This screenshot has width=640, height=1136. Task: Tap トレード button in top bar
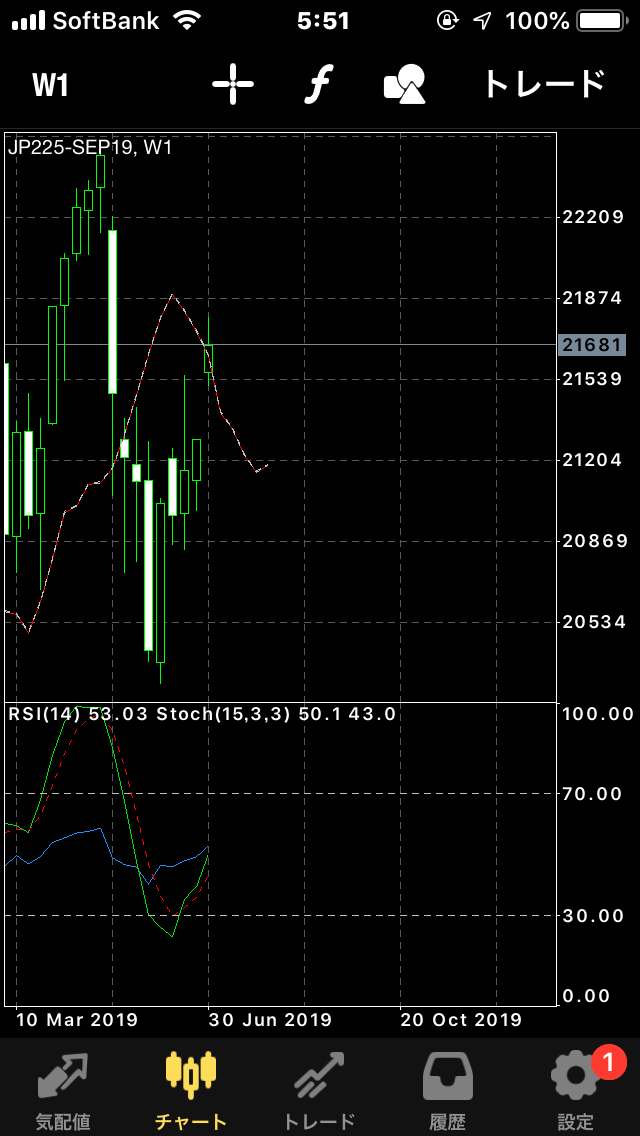click(544, 85)
